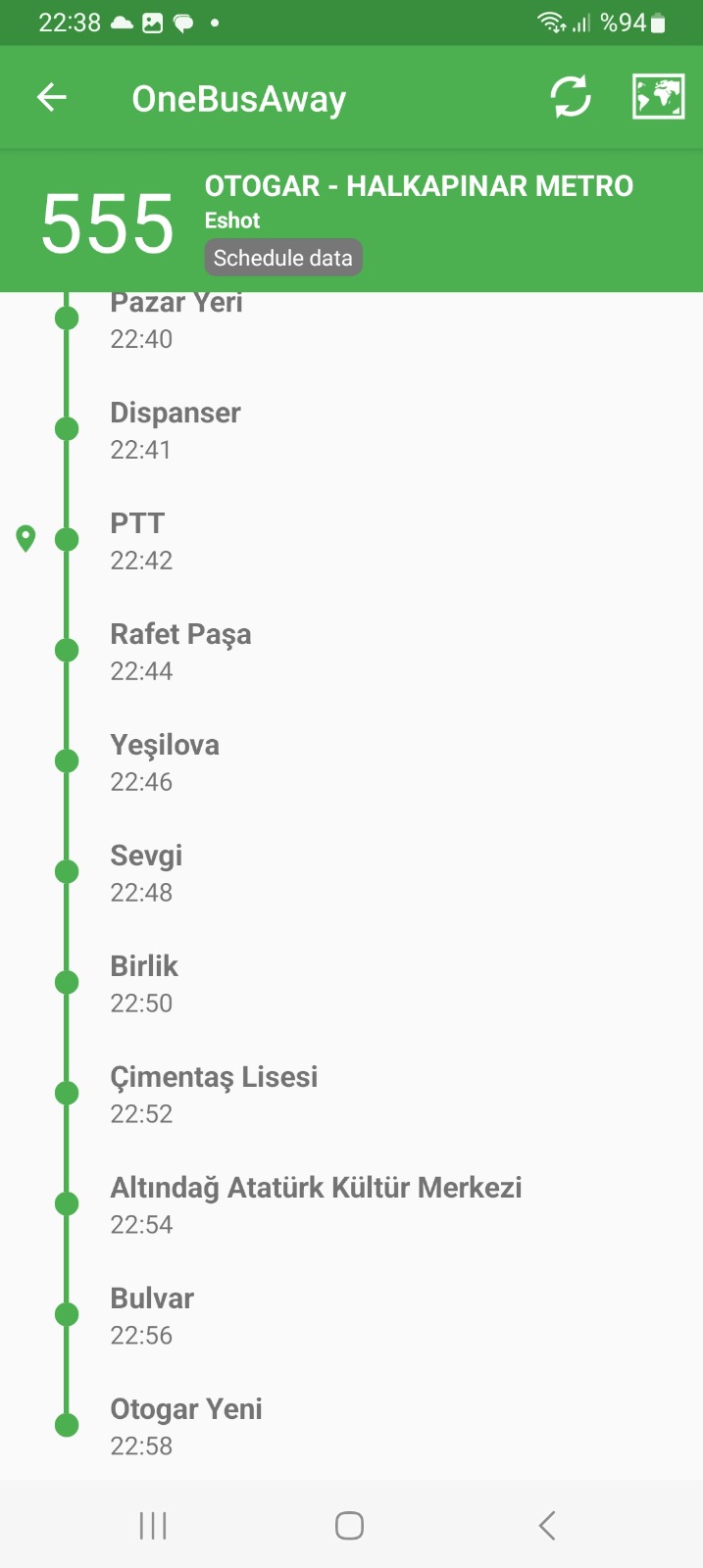Select Altındağ Atatürk Kültür Merkezi stop
Image resolution: width=703 pixels, height=1568 pixels.
pos(351,1204)
